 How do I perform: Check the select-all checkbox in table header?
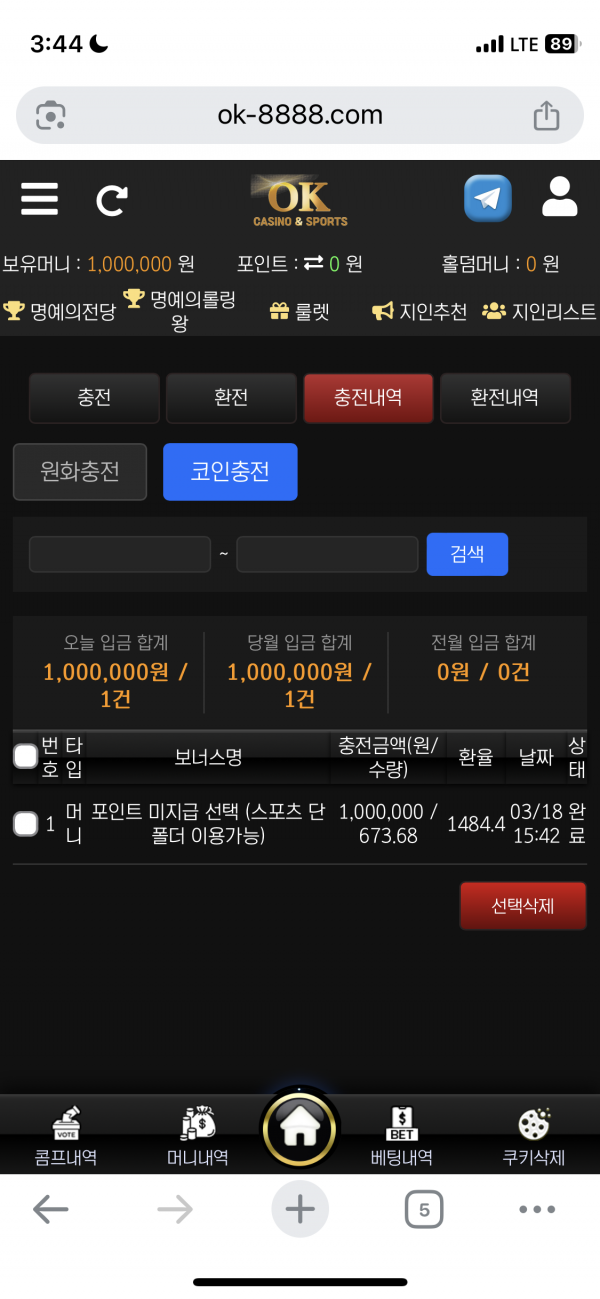click(x=26, y=756)
